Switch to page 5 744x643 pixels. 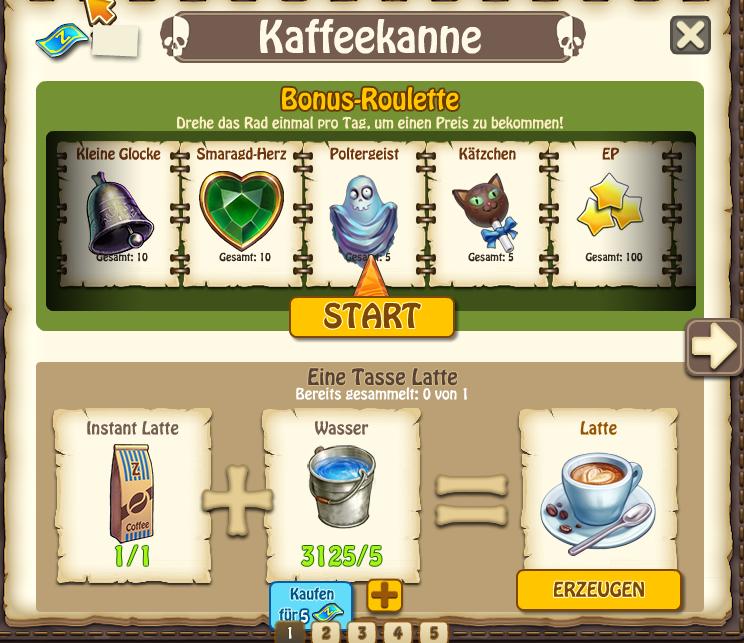(x=433, y=632)
